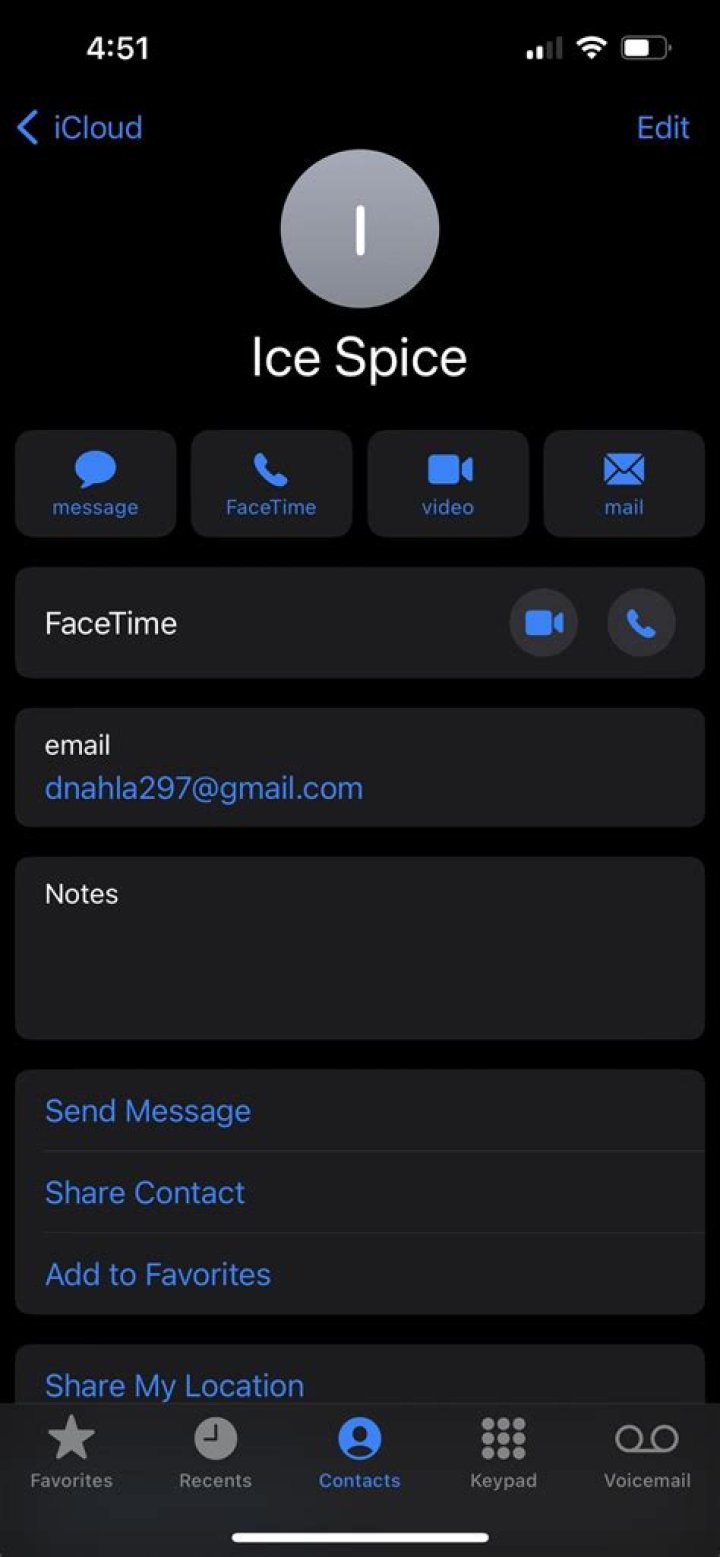Tap the phone icon in the FaceTime row

point(641,623)
